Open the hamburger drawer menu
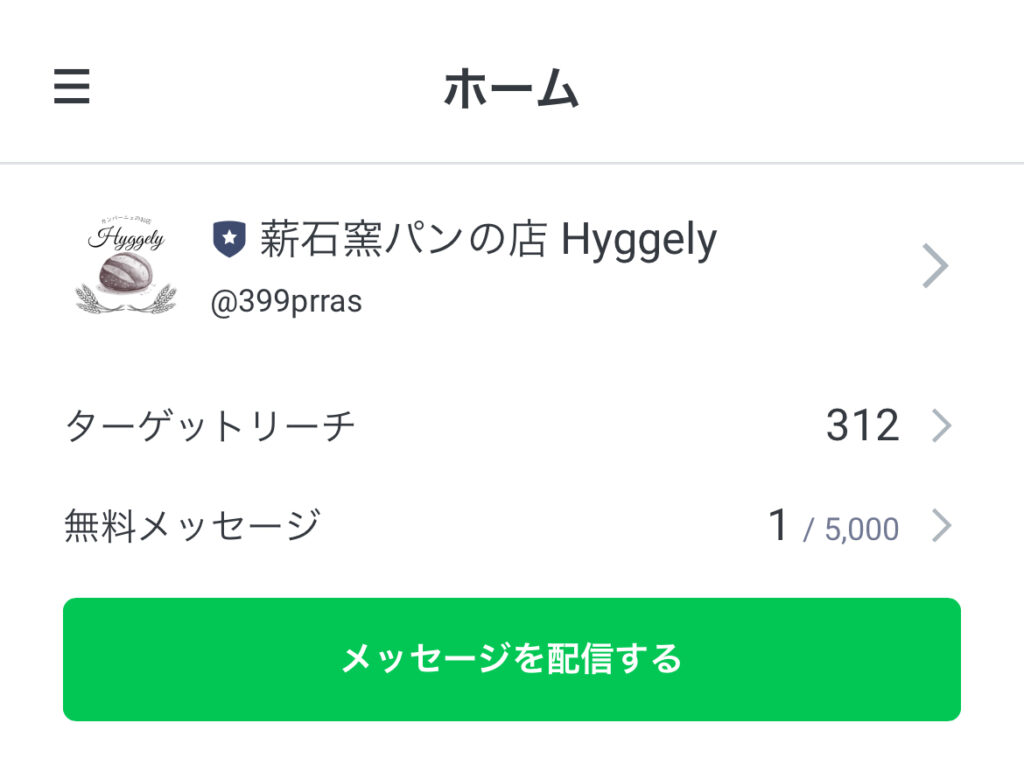 click(x=71, y=87)
